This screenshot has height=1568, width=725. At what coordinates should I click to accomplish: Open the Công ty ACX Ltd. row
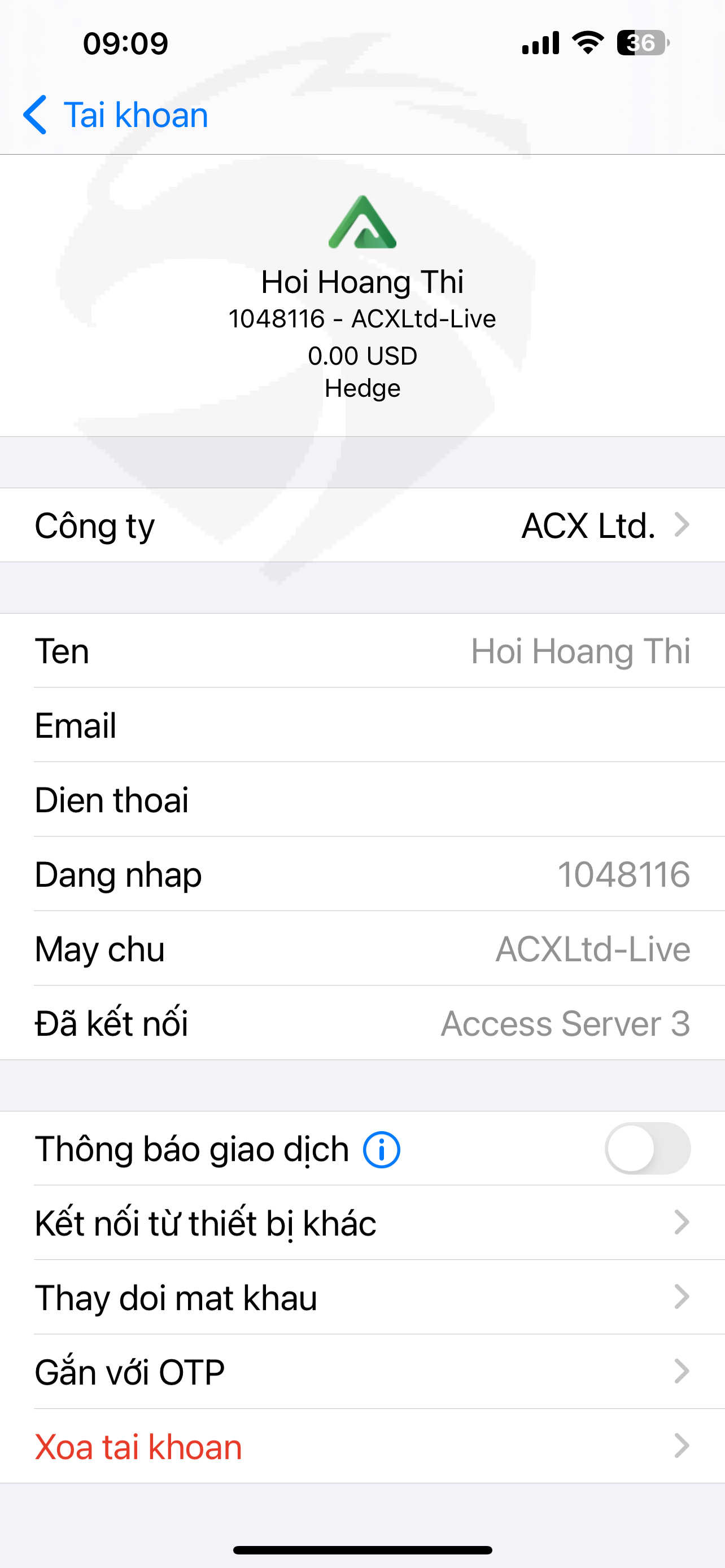click(x=362, y=525)
